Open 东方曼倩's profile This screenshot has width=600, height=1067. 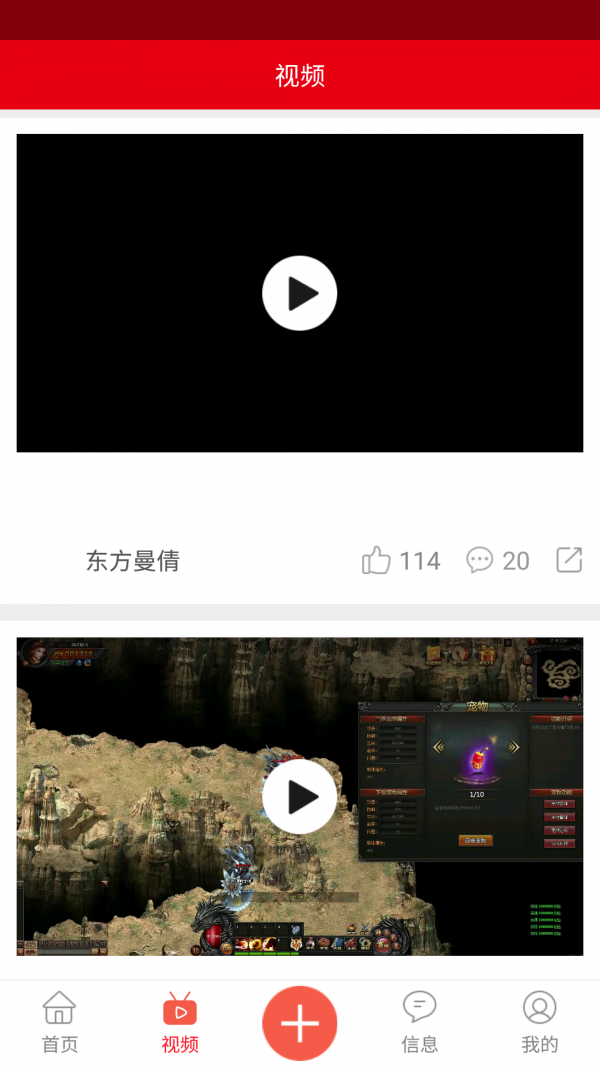point(133,561)
